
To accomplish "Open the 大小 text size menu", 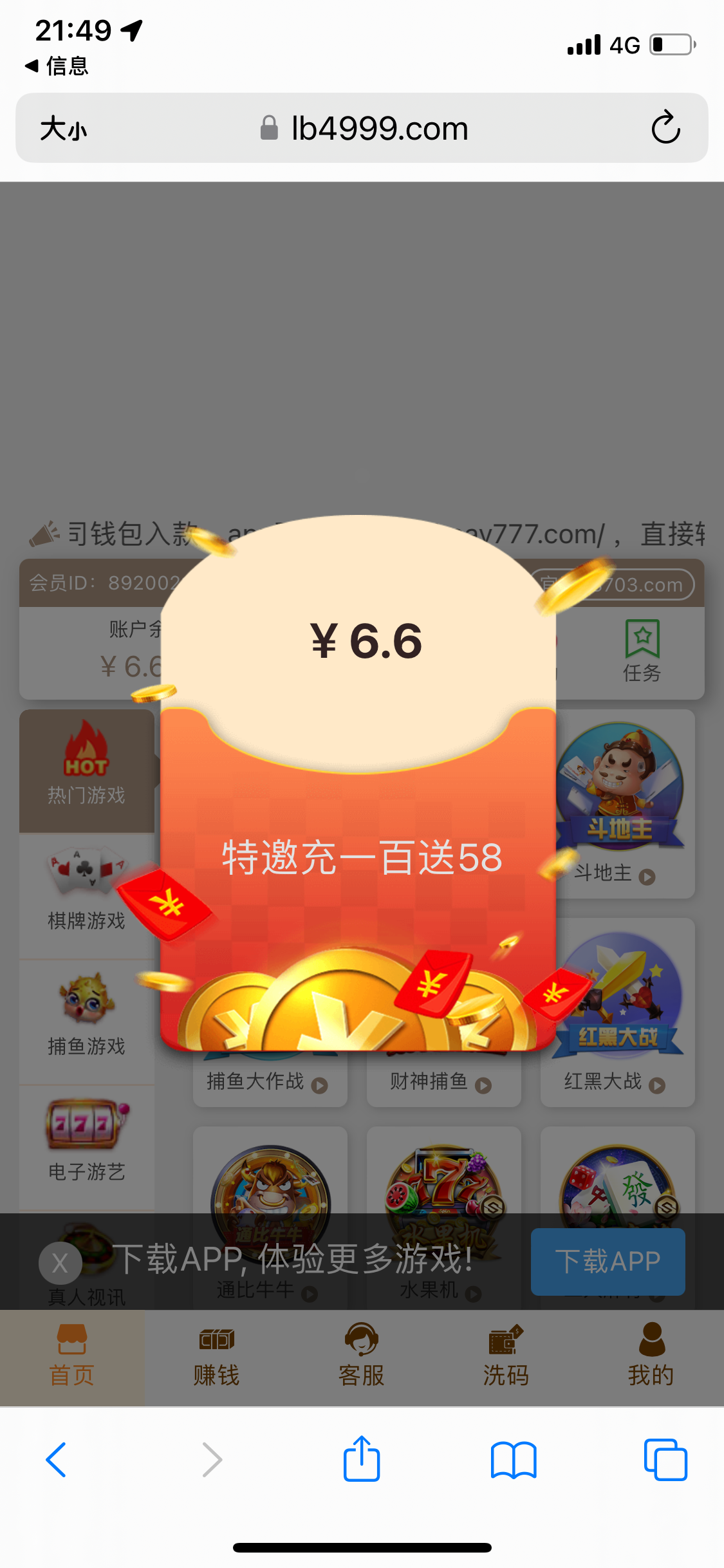I will click(x=63, y=128).
